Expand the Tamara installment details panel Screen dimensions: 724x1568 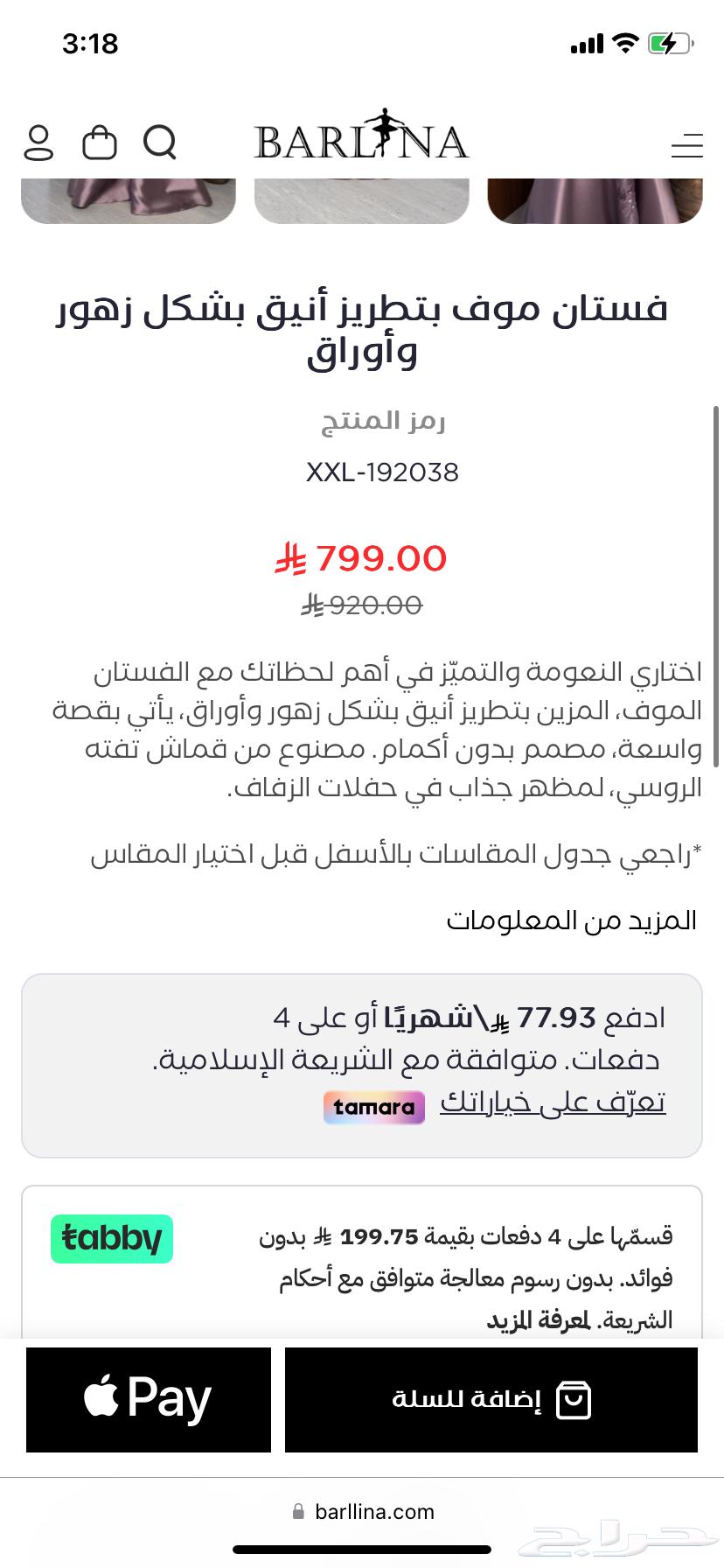pyautogui.click(x=362, y=1063)
